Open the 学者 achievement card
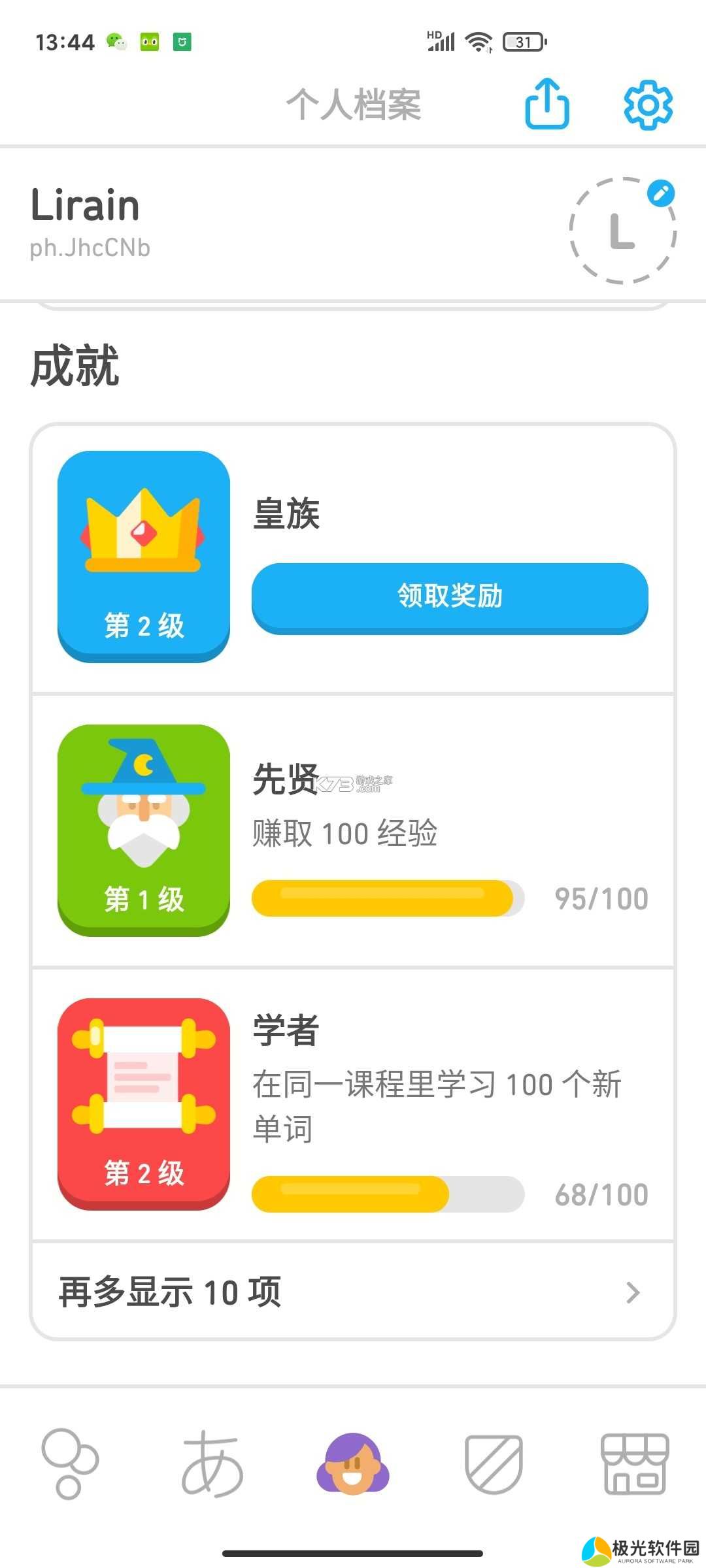Image resolution: width=706 pixels, height=1568 pixels. click(x=353, y=1104)
